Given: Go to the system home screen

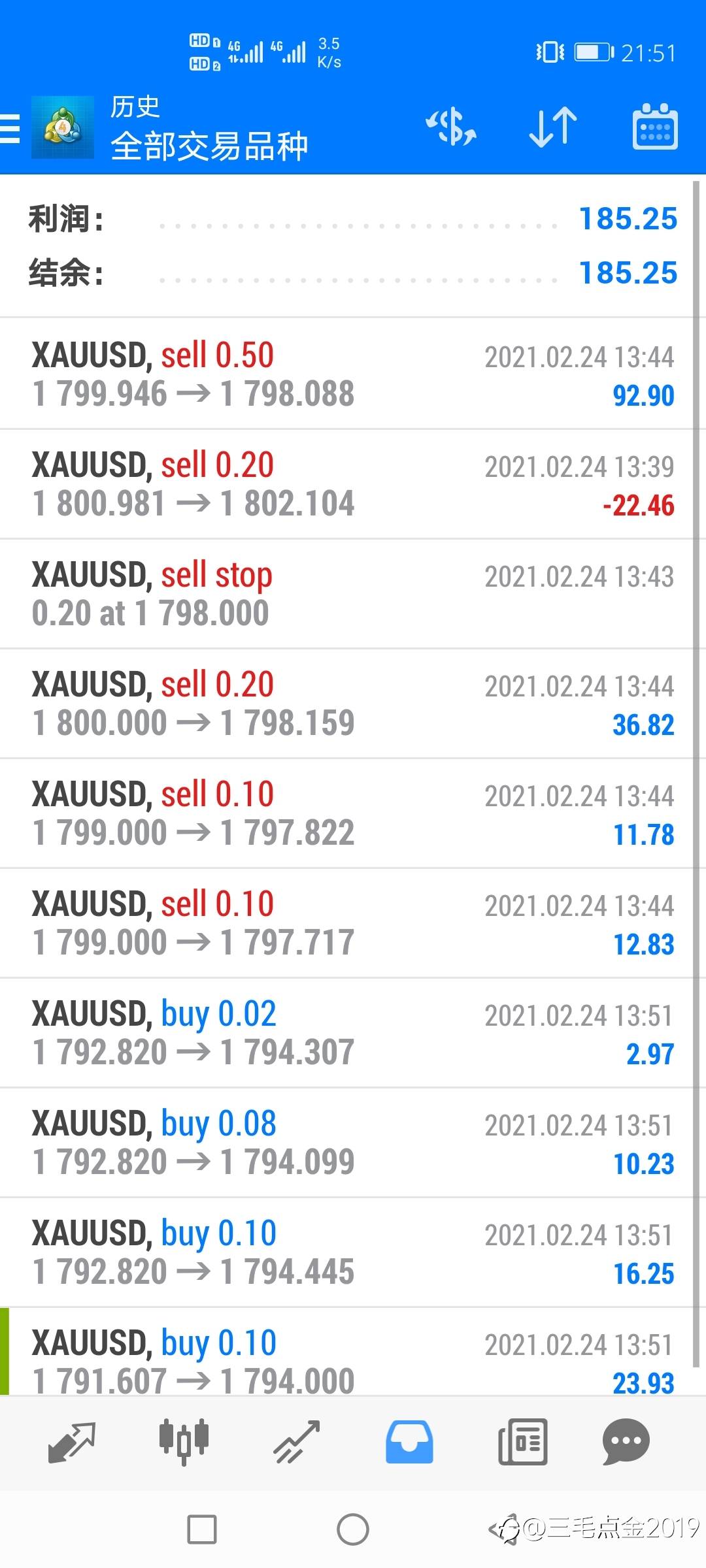Looking at the screenshot, I should [353, 1529].
